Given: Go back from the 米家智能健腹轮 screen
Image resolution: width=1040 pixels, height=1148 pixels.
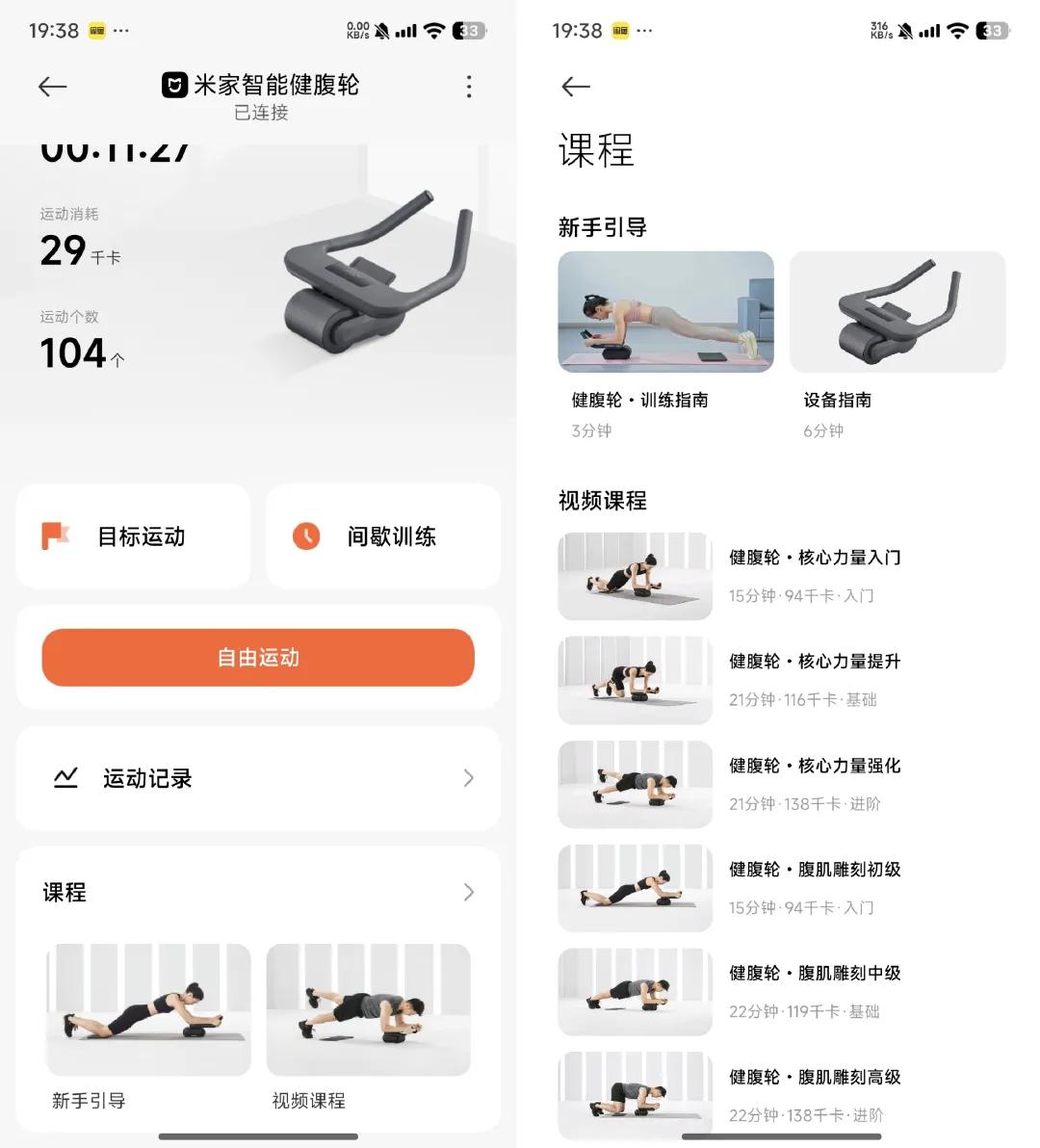Looking at the screenshot, I should coord(53,87).
